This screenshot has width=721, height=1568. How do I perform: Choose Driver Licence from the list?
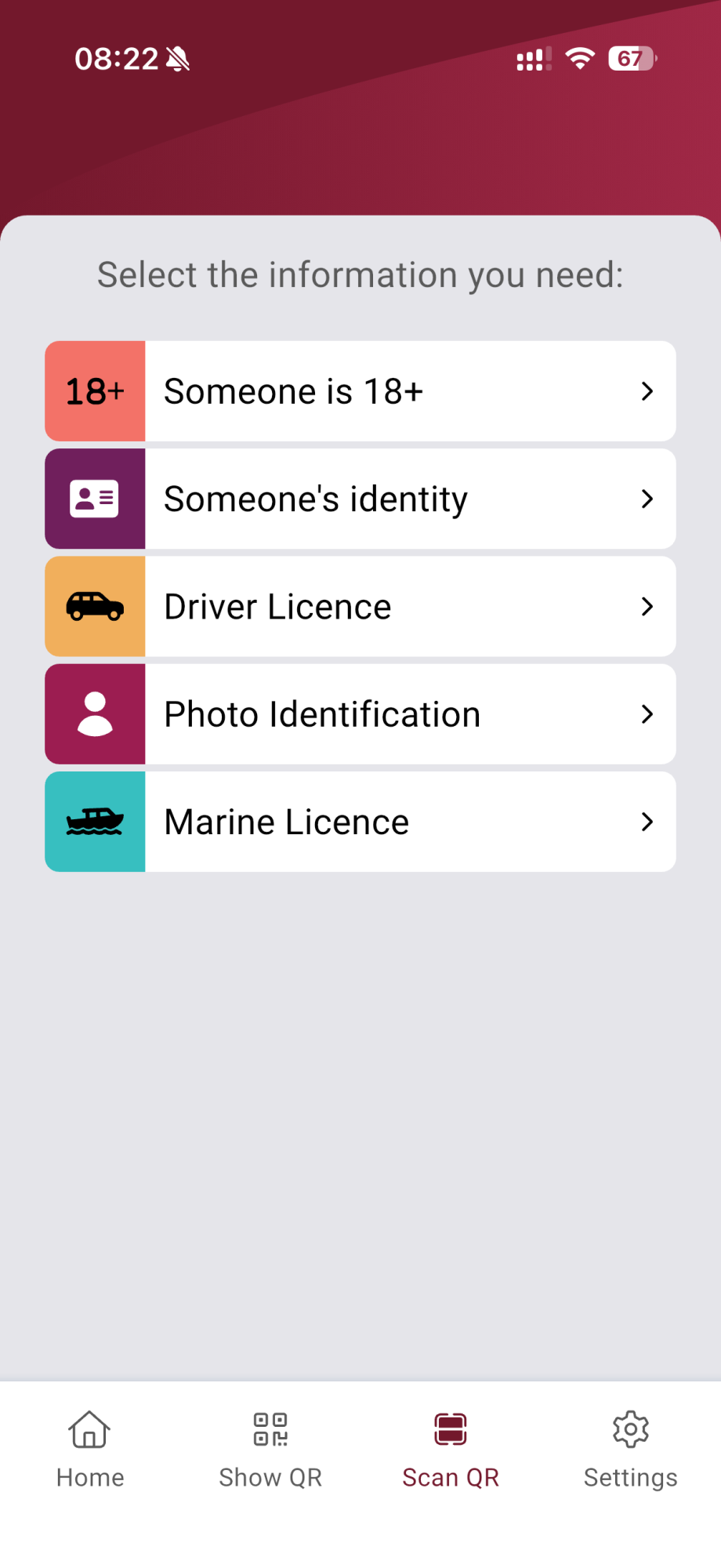pyautogui.click(x=360, y=607)
